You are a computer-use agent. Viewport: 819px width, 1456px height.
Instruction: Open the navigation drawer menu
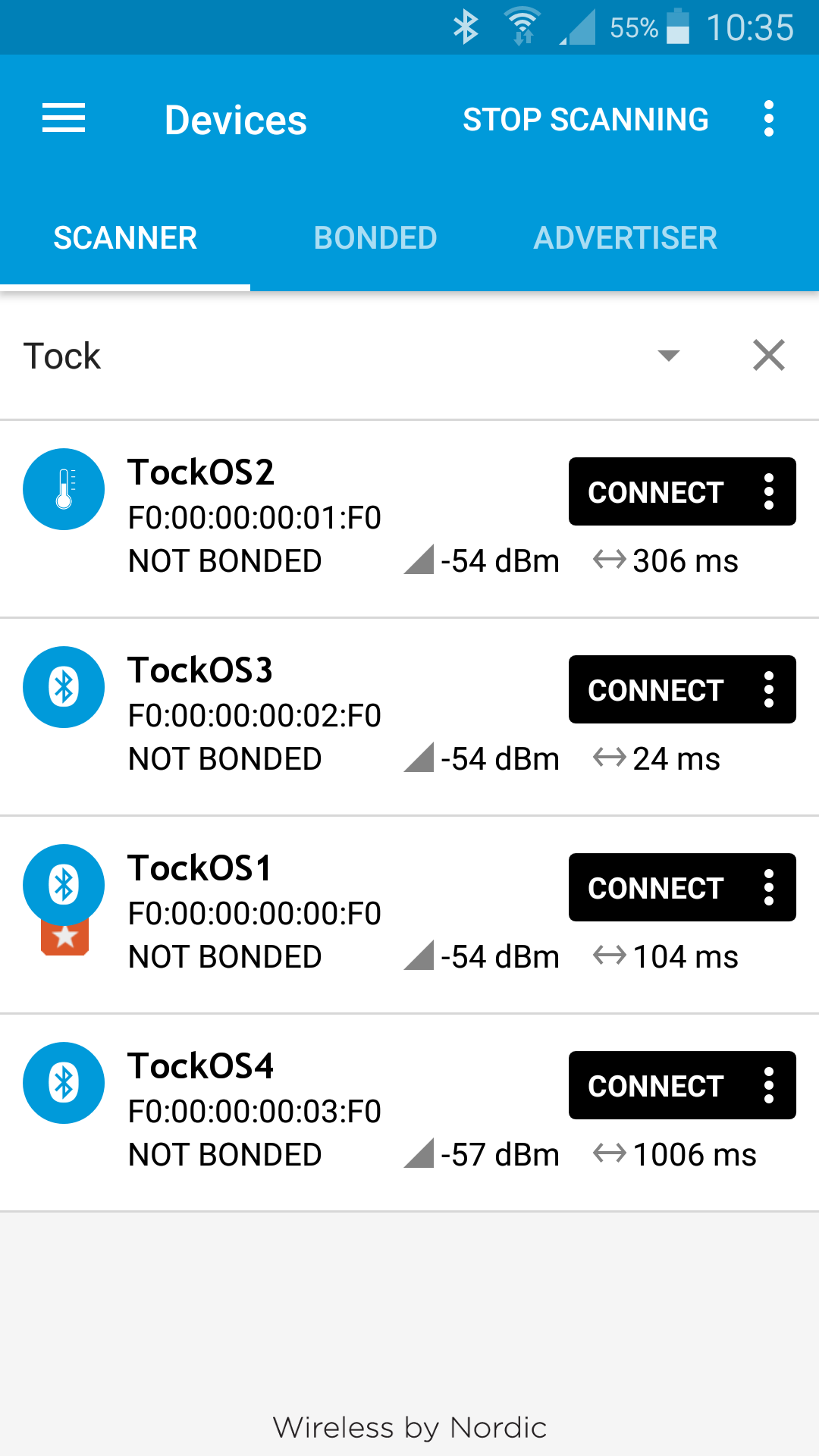(x=64, y=118)
